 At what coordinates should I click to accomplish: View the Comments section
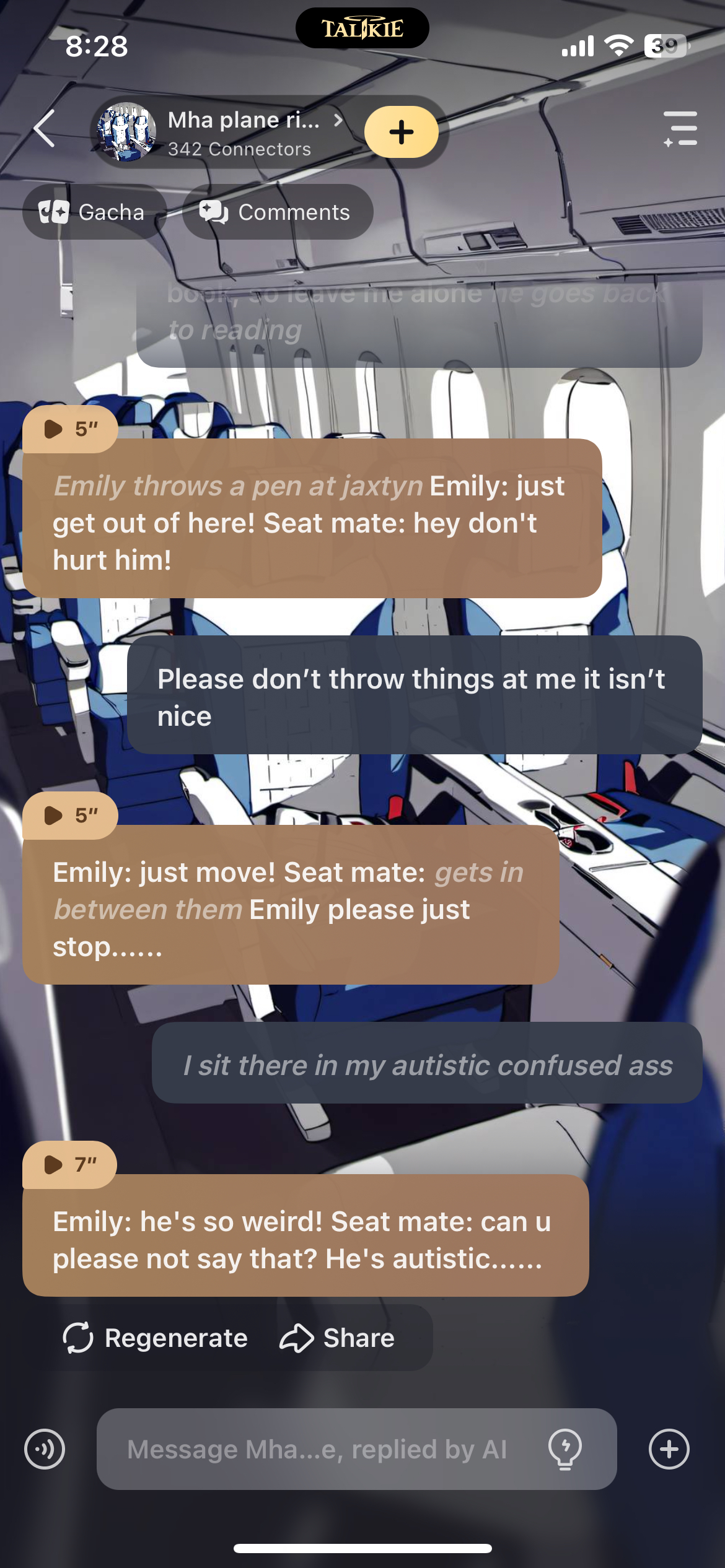[x=276, y=212]
